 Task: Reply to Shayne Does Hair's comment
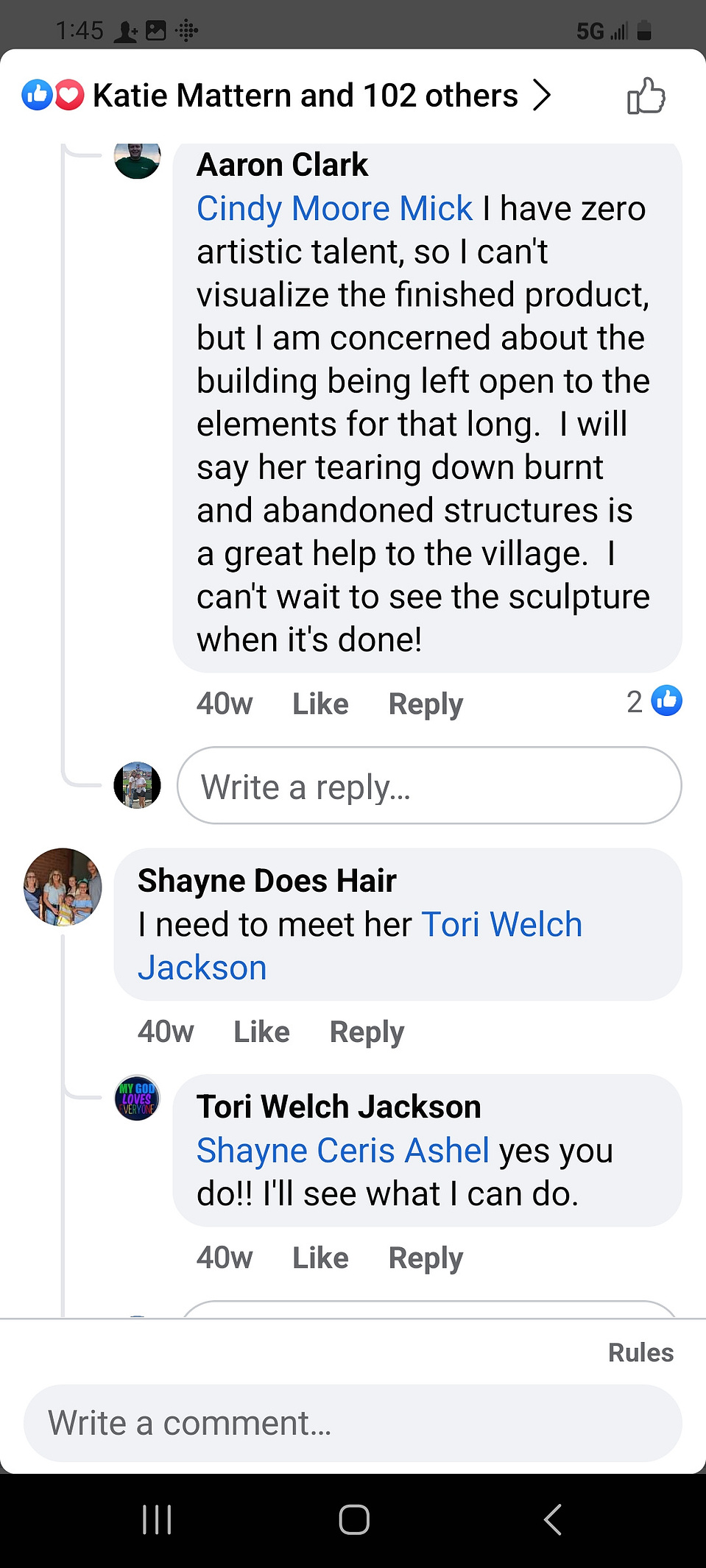click(367, 1032)
